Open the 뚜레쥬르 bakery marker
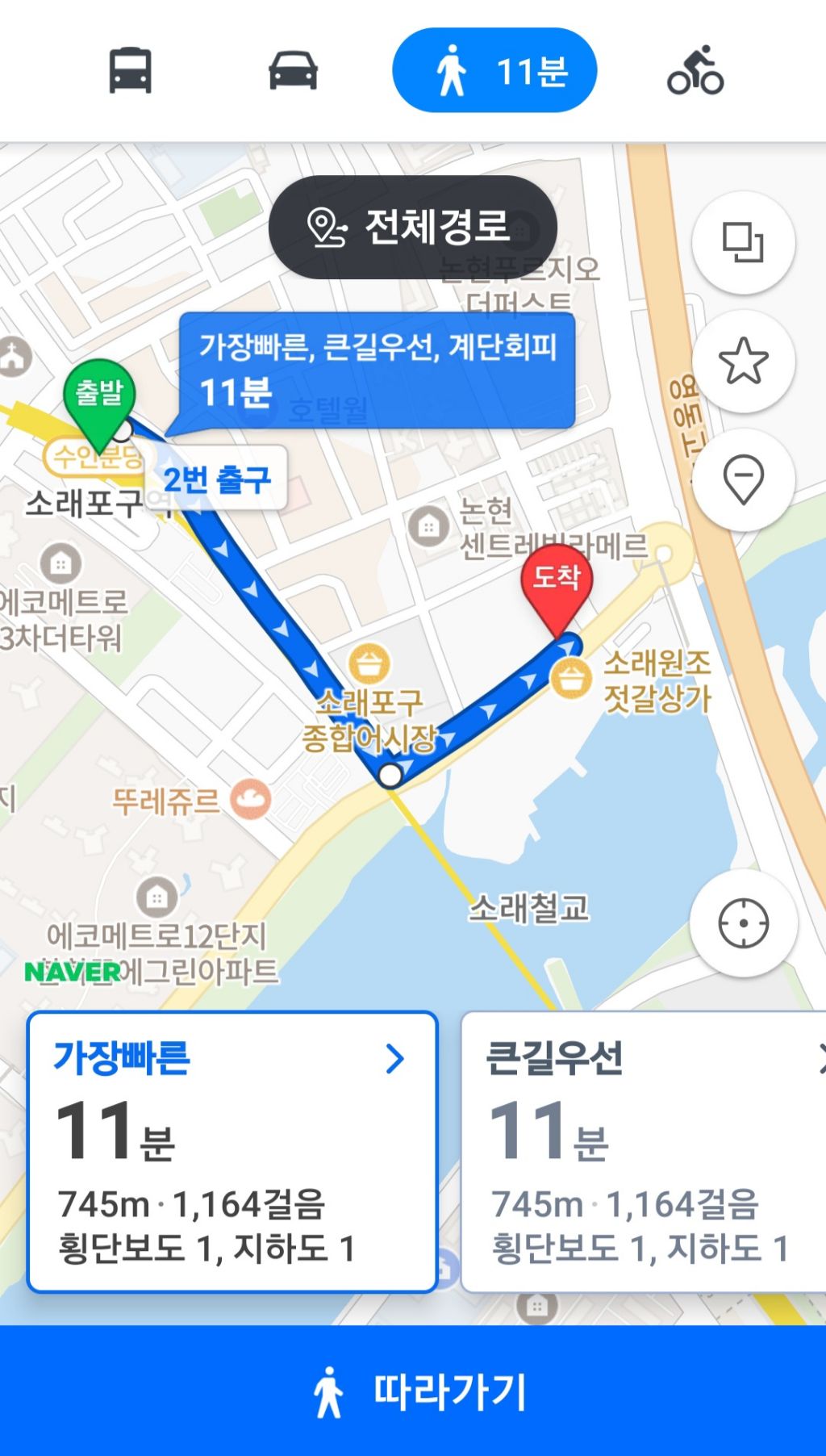This screenshot has width=826, height=1456. coord(251,800)
